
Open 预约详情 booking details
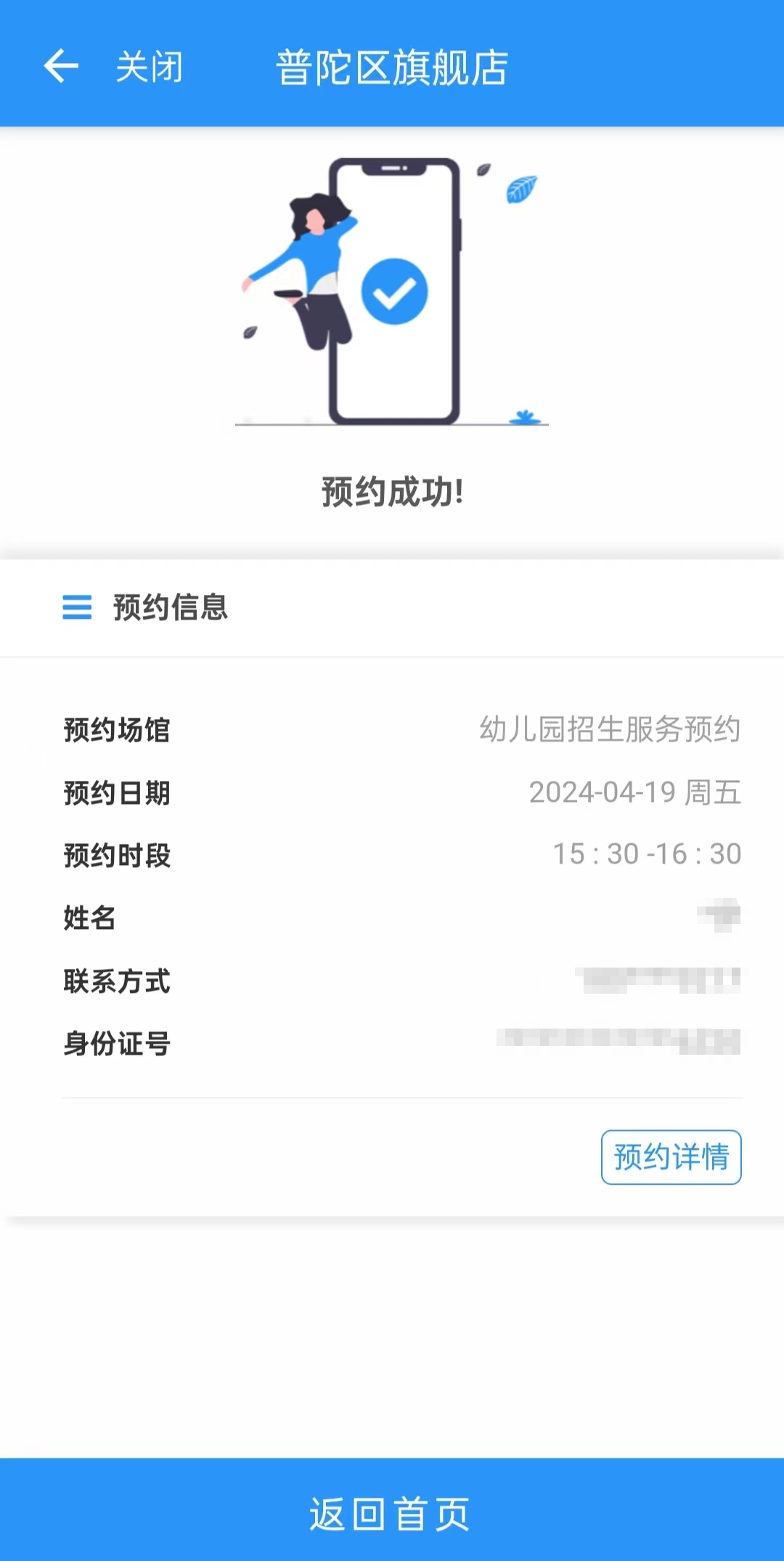coord(671,1156)
